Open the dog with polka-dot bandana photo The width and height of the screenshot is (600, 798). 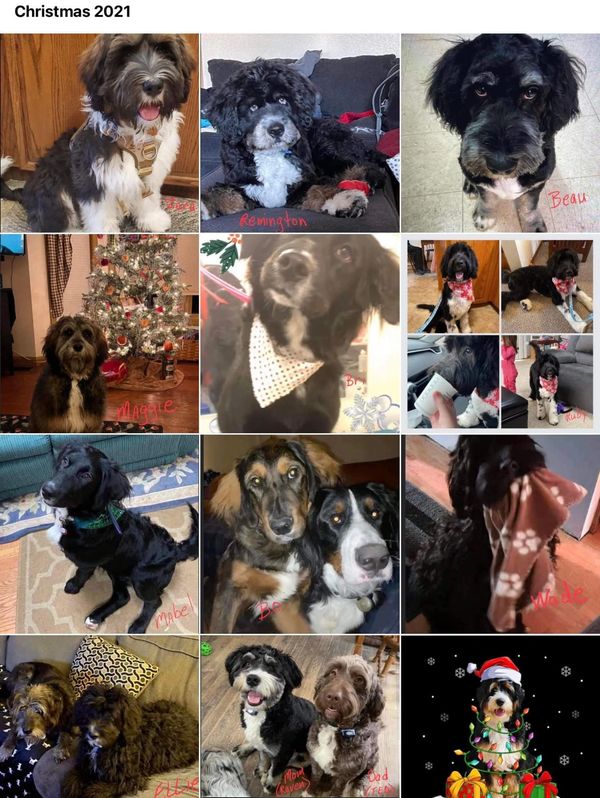pos(300,333)
